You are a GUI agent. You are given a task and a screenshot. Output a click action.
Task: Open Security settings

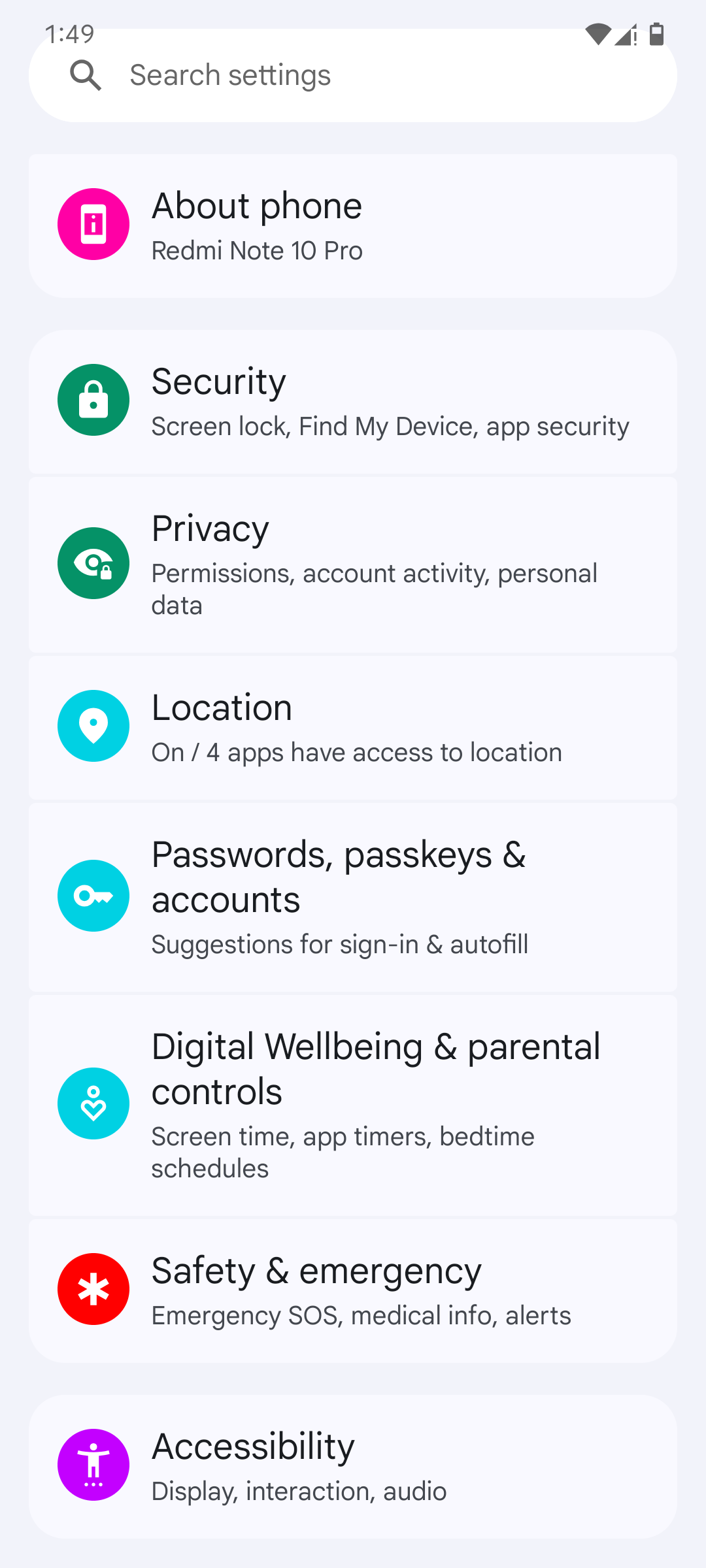tap(353, 401)
